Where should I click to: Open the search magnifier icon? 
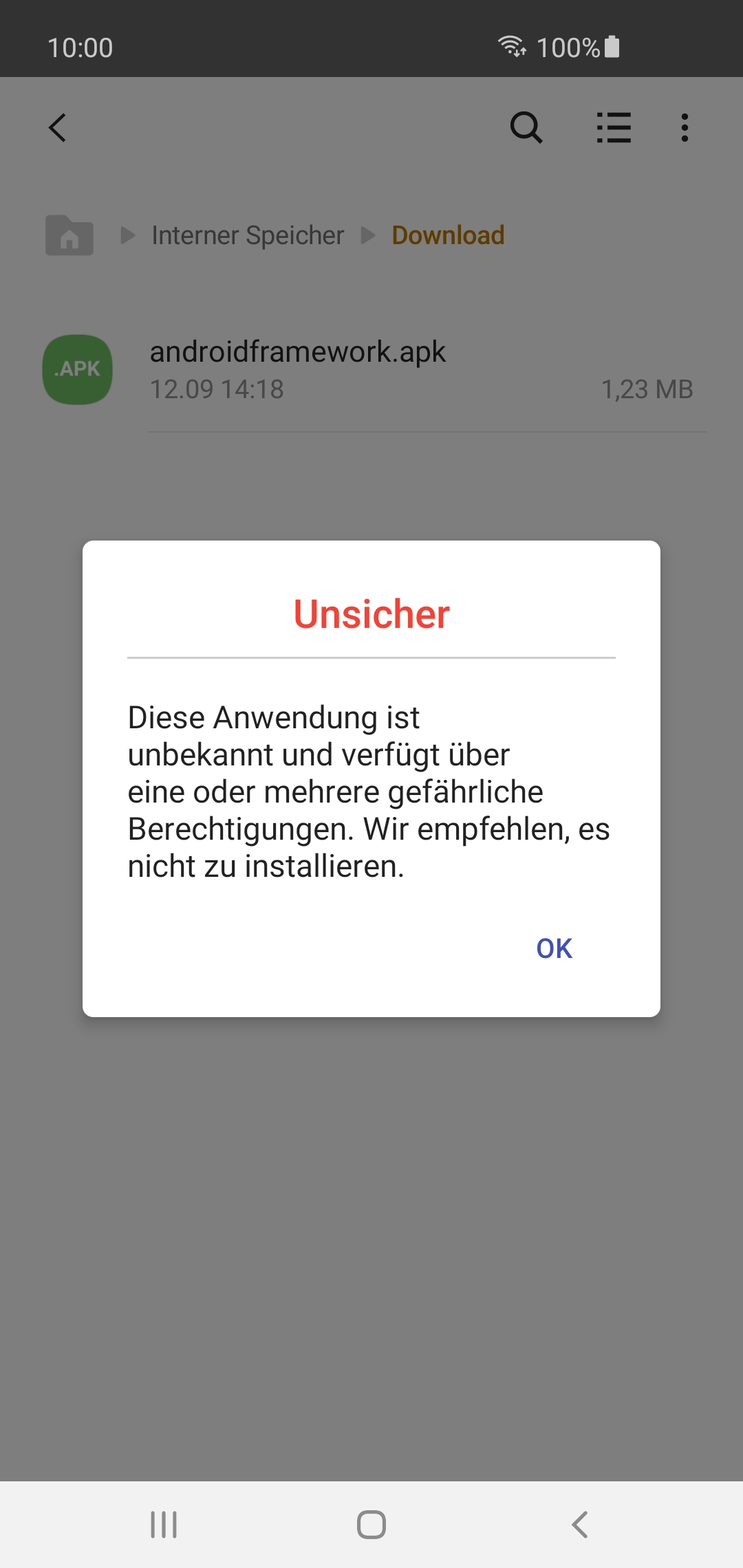point(526,128)
